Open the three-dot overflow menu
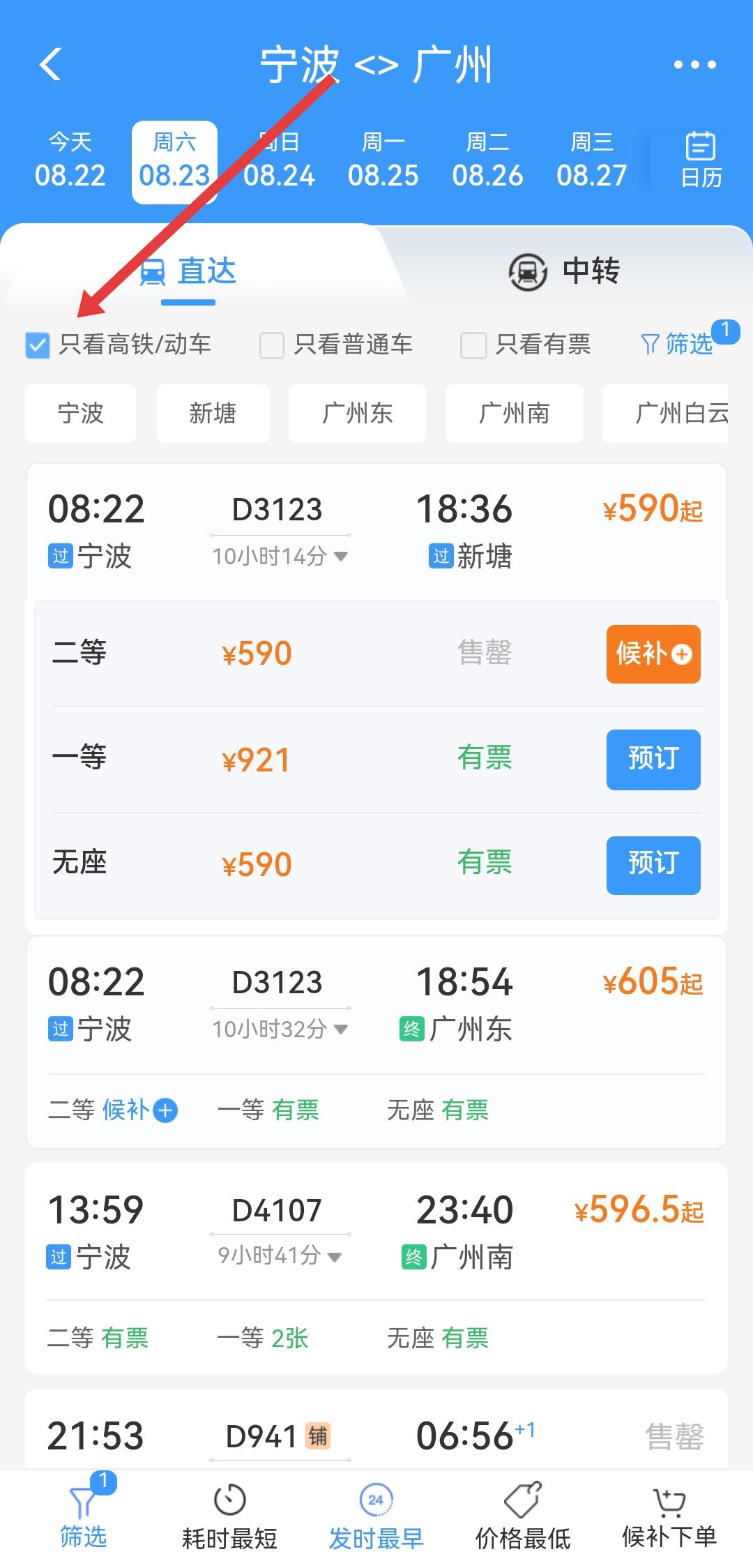The height and width of the screenshot is (1568, 753). tap(694, 65)
